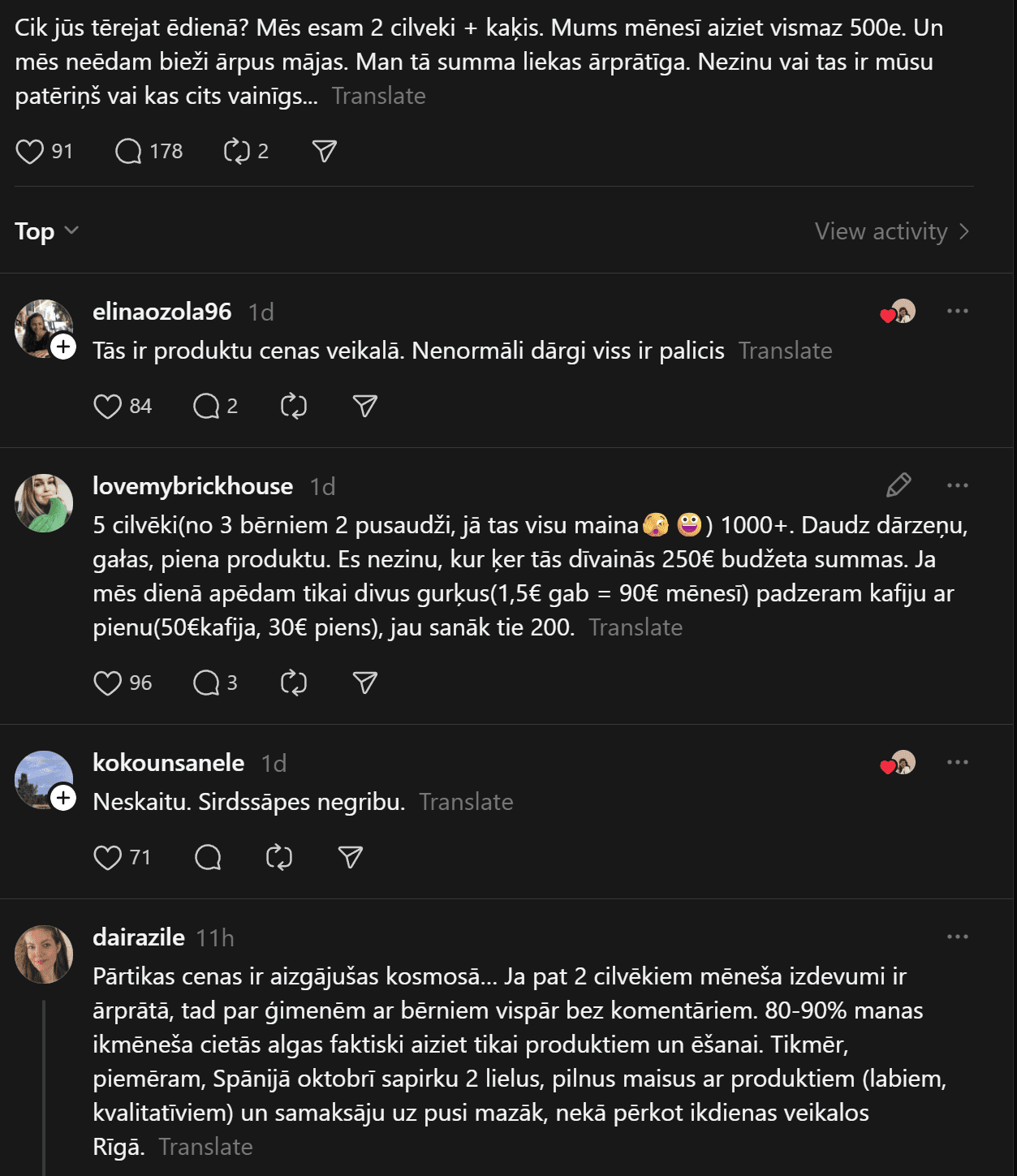
Task: Share elinaozola96's reply
Action: tap(365, 406)
